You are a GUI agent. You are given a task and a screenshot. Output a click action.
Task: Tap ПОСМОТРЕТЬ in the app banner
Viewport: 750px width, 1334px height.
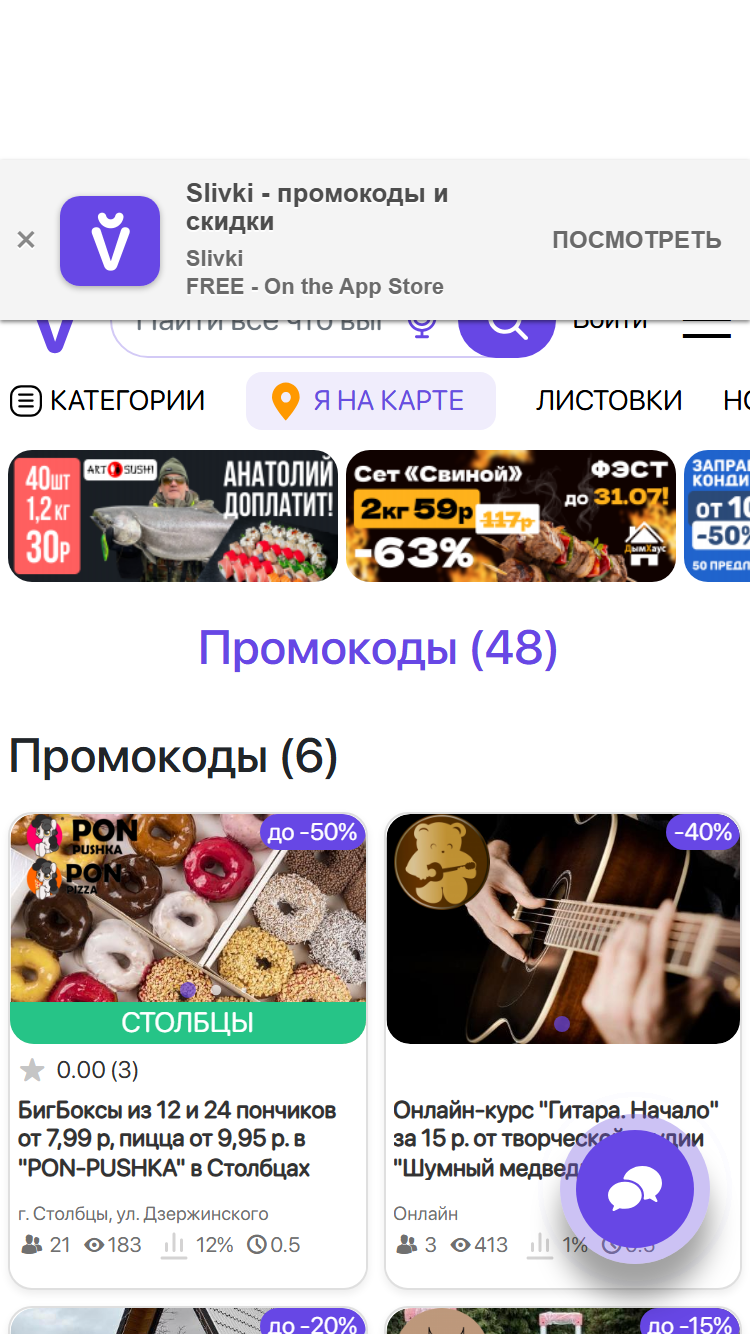(x=636, y=240)
